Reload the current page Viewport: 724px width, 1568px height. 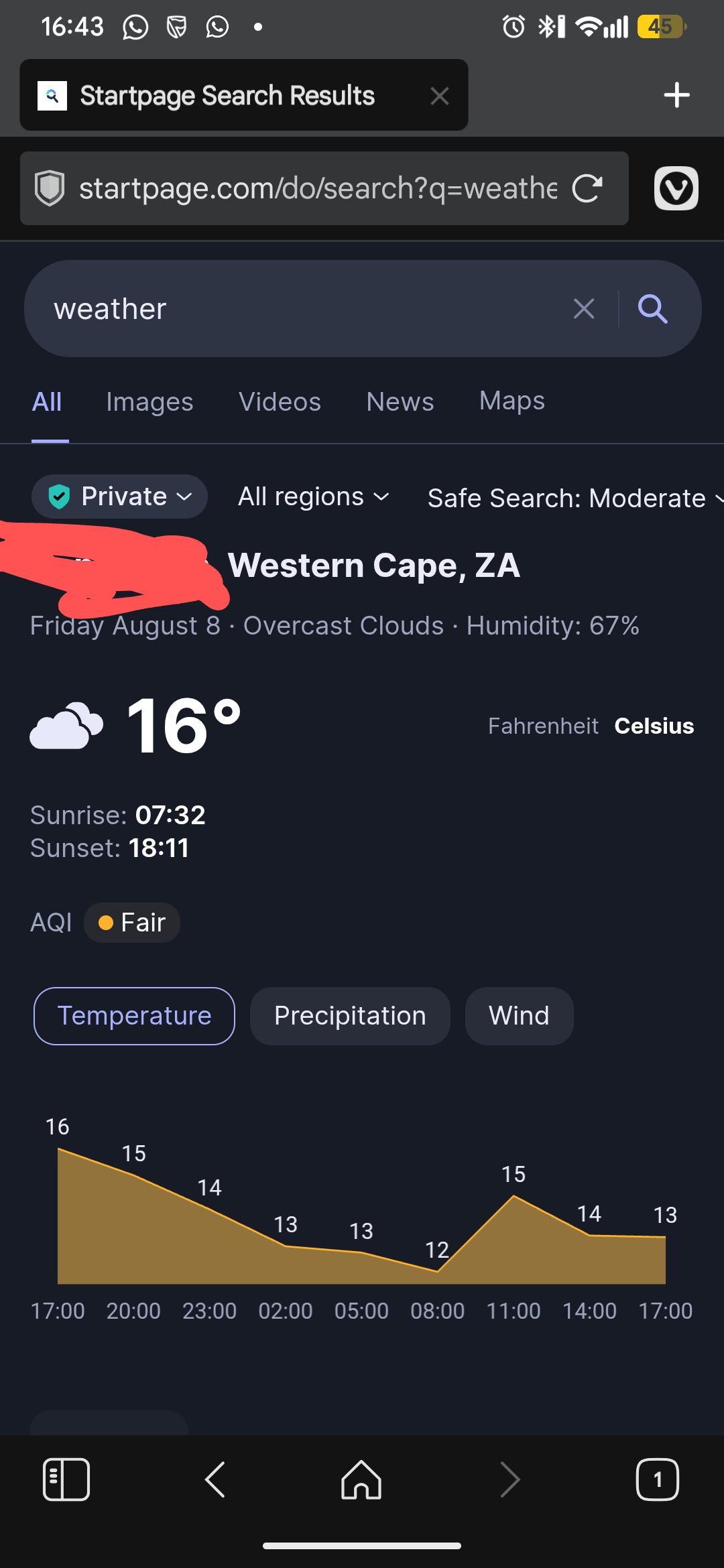point(587,188)
